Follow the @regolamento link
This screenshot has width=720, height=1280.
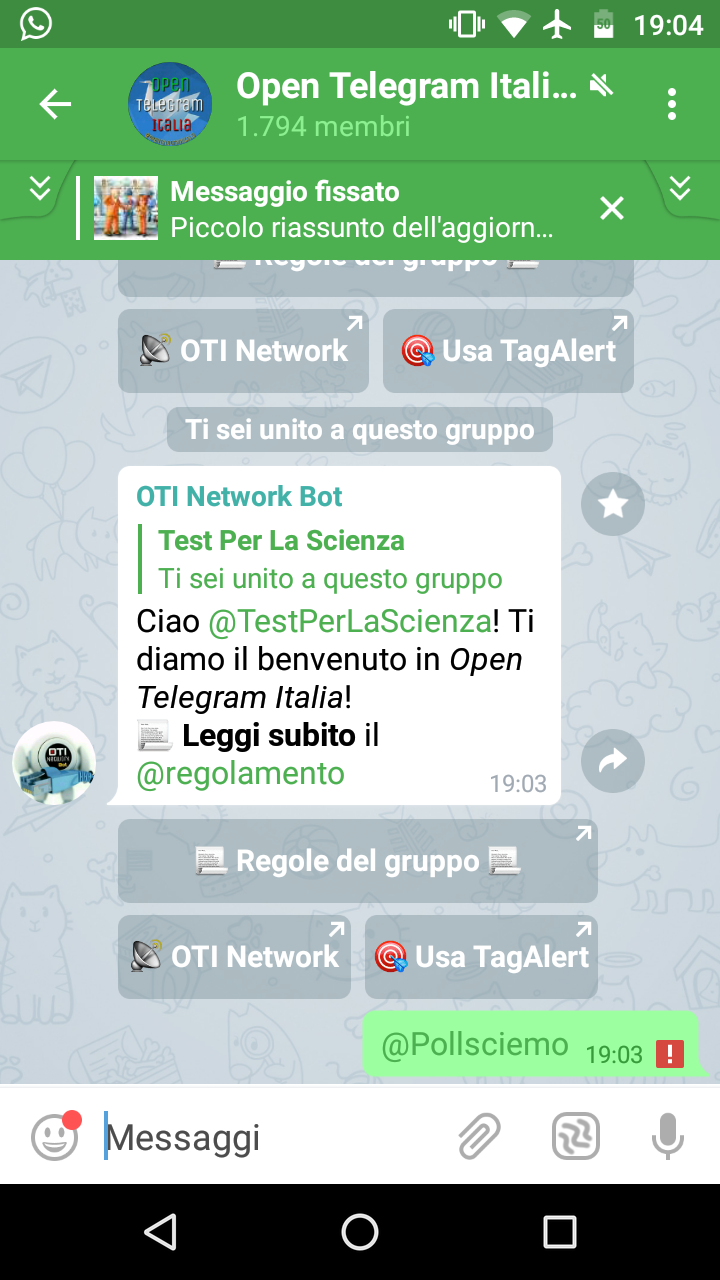pos(240,773)
